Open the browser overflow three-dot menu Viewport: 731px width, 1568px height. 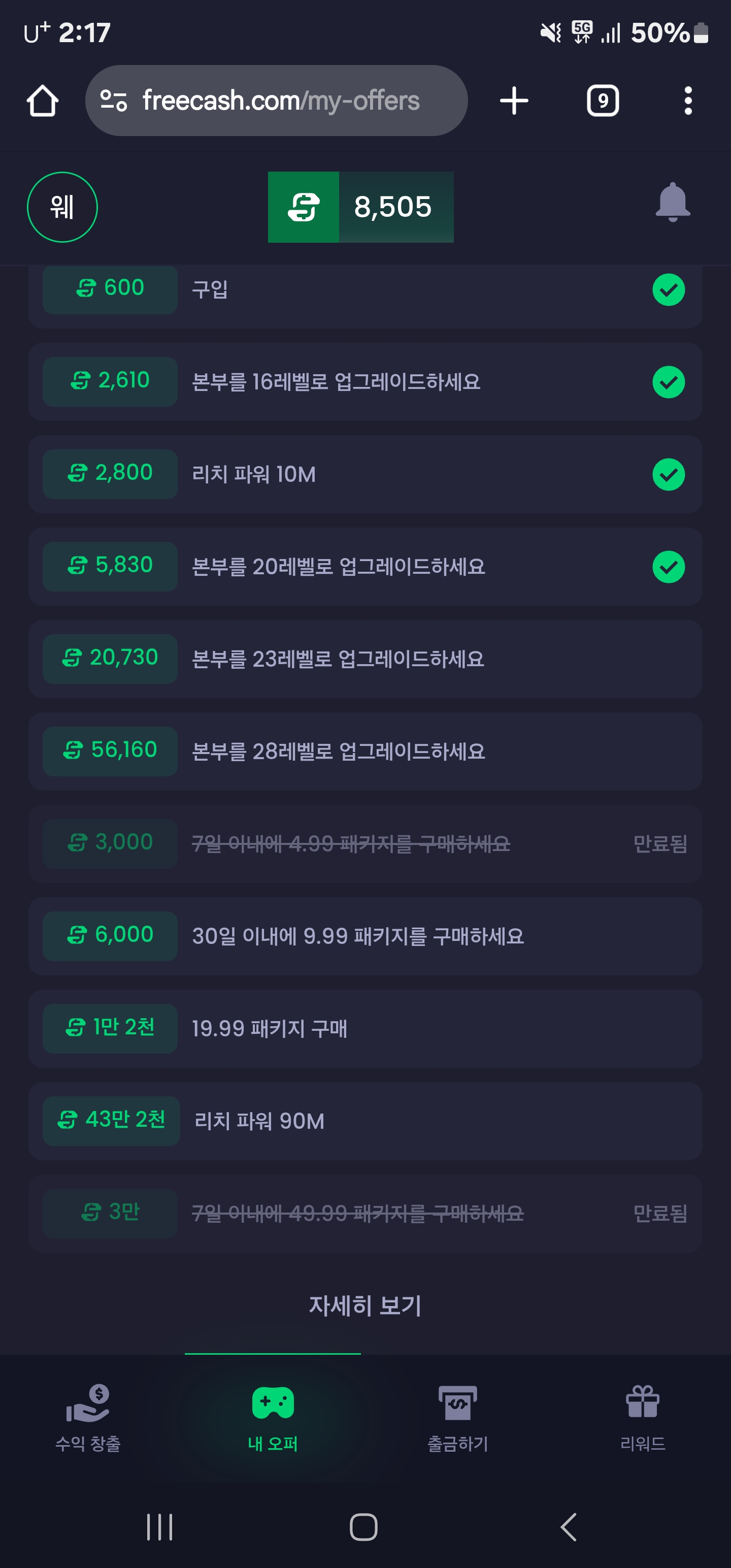click(687, 101)
